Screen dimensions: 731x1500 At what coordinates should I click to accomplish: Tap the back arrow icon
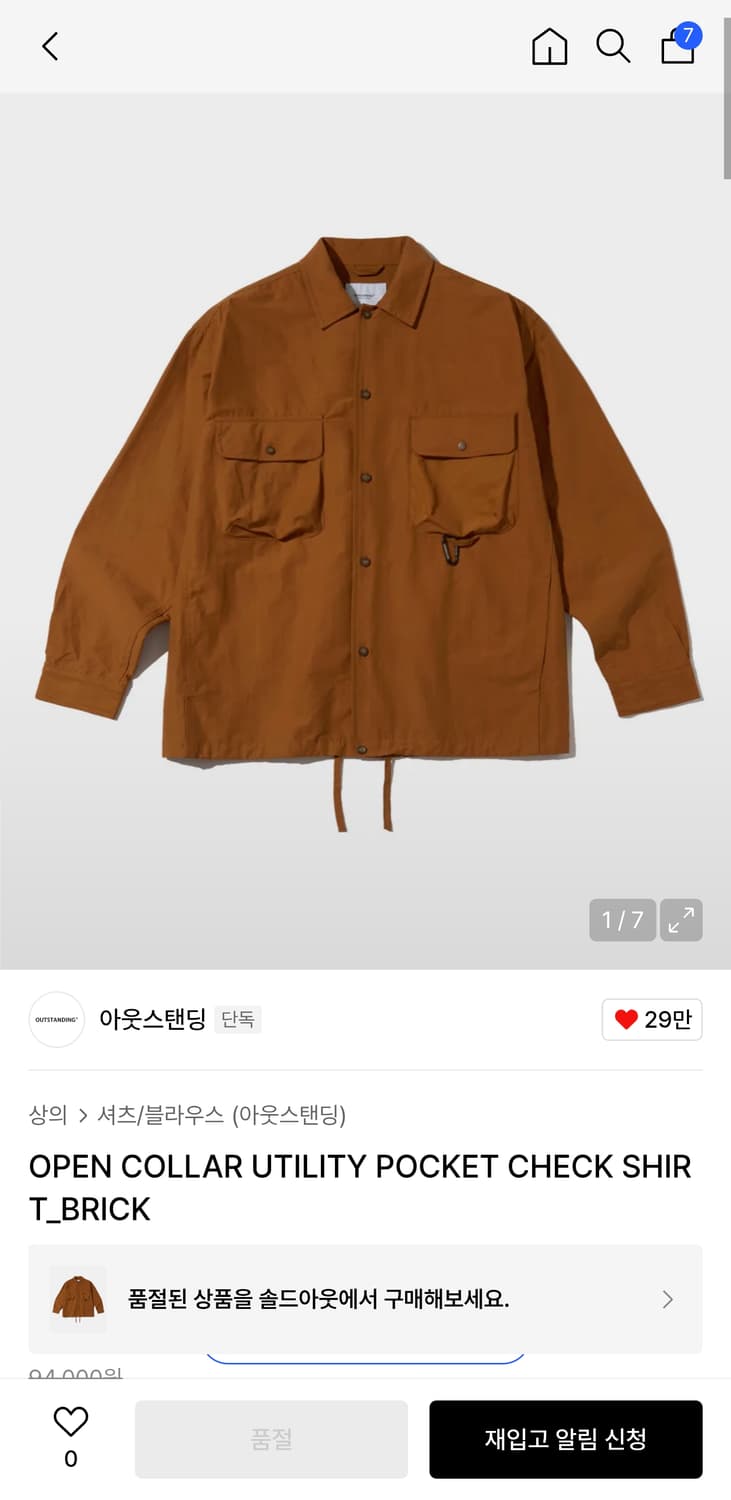[x=50, y=46]
